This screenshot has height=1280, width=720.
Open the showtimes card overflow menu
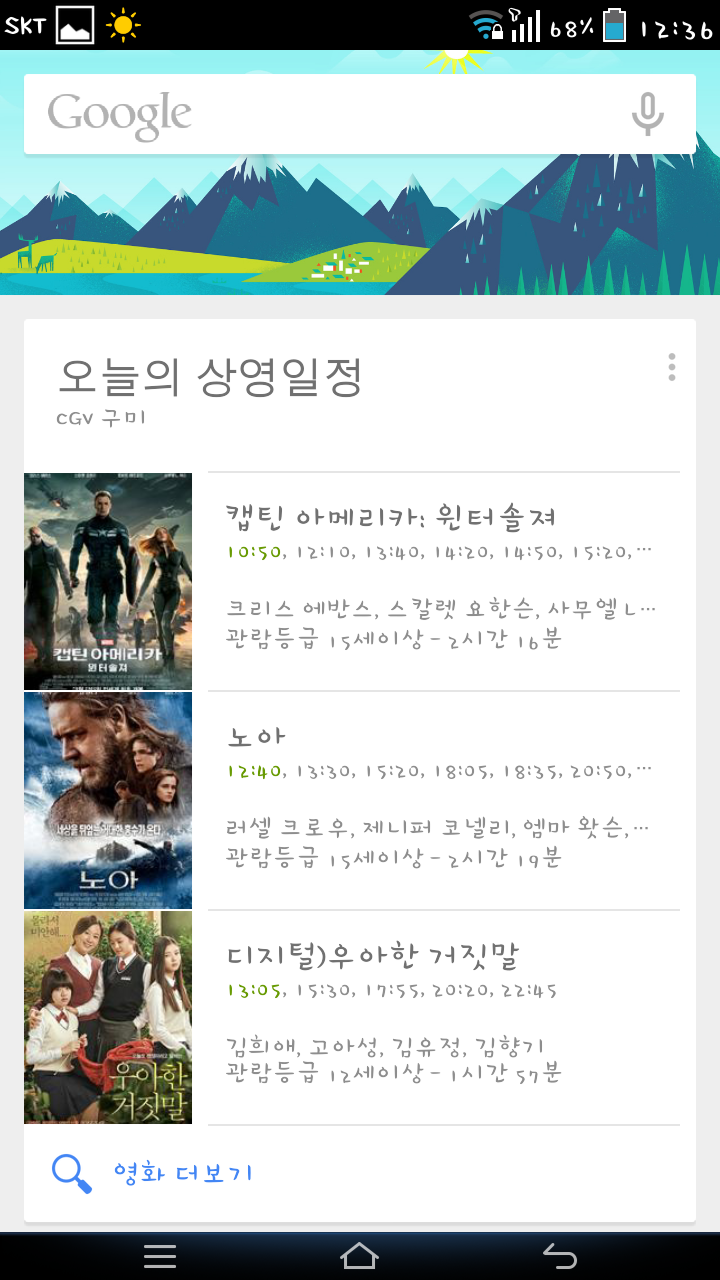point(671,367)
